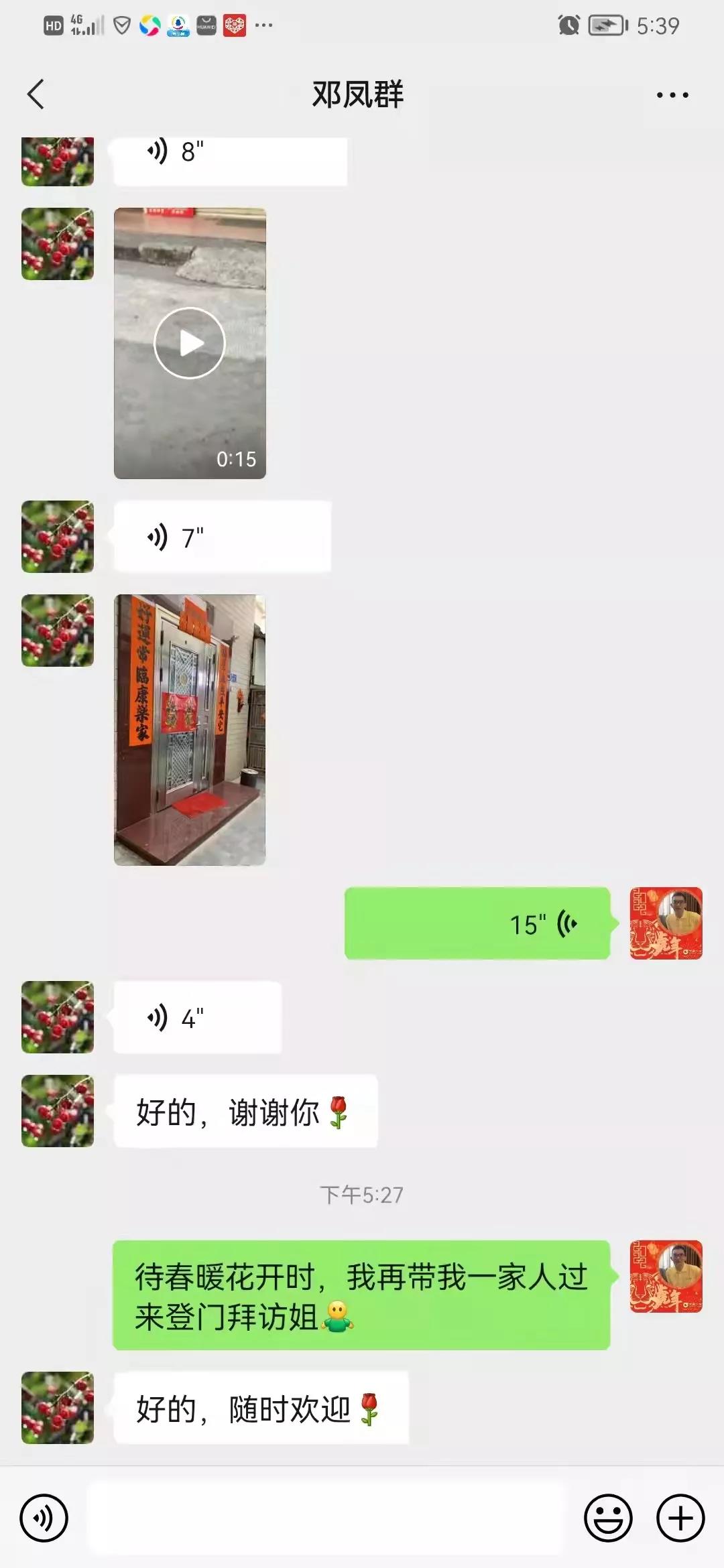Play the sent 15-second voice message

pyautogui.click(x=477, y=923)
